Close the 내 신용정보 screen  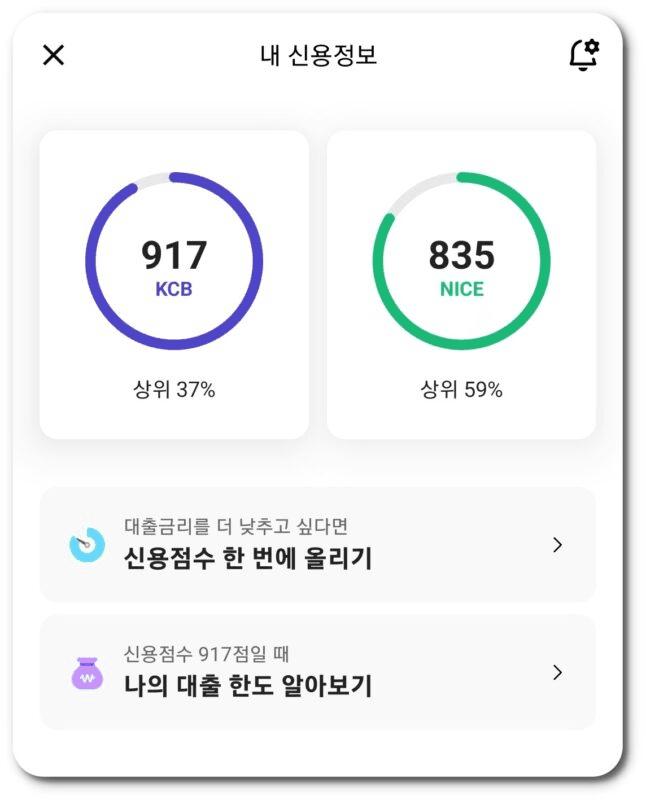53,55
